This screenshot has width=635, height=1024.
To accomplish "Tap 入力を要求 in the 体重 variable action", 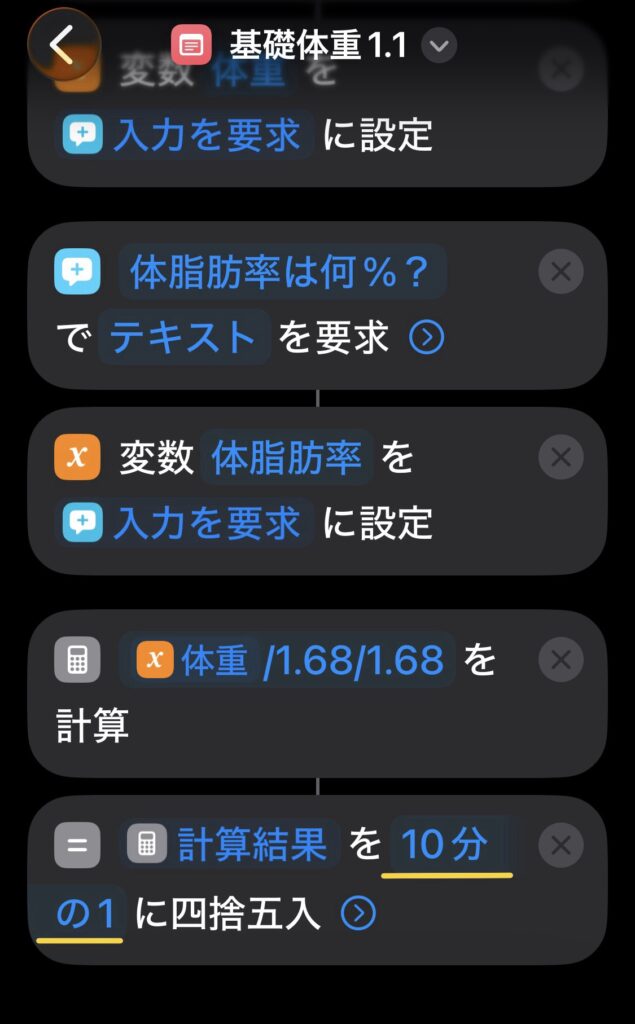I will tap(206, 135).
